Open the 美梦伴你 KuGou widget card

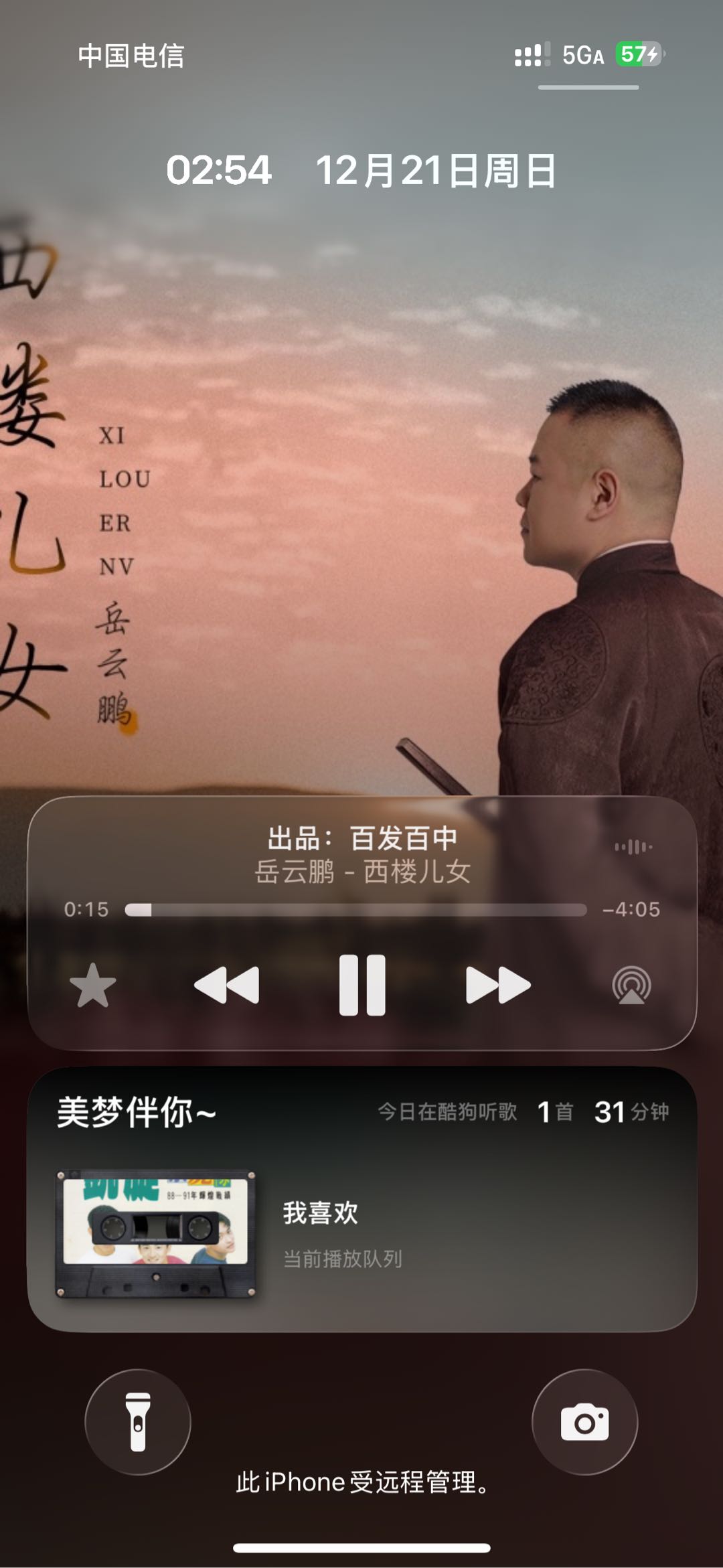361,1198
